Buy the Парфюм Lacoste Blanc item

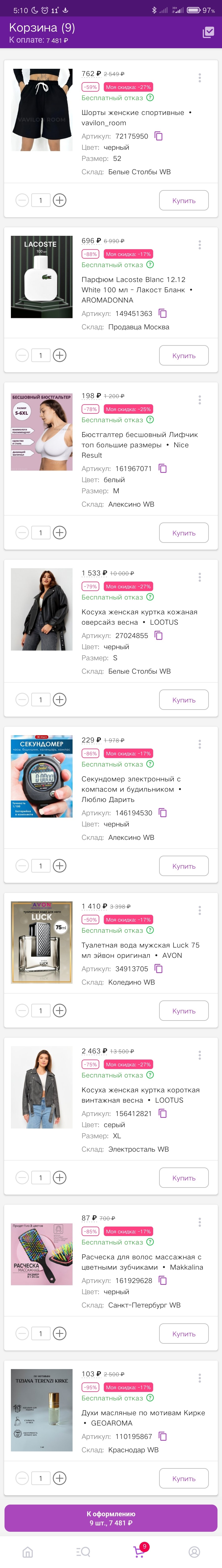click(x=184, y=355)
